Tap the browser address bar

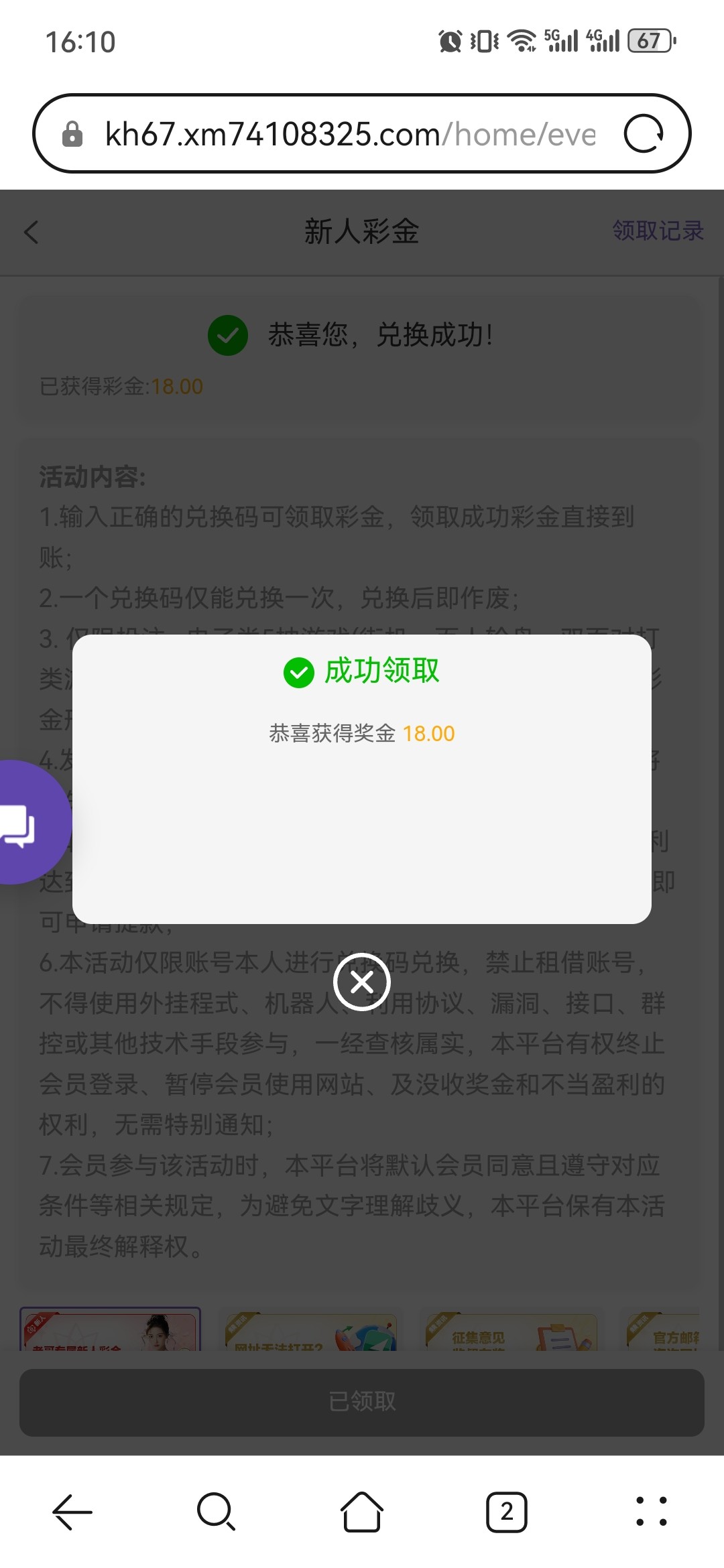point(350,134)
